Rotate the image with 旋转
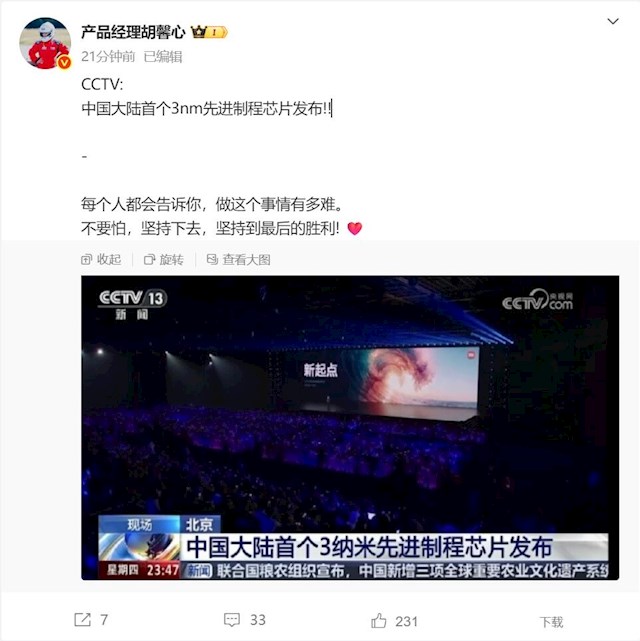Image resolution: width=640 pixels, height=641 pixels. pyautogui.click(x=164, y=259)
